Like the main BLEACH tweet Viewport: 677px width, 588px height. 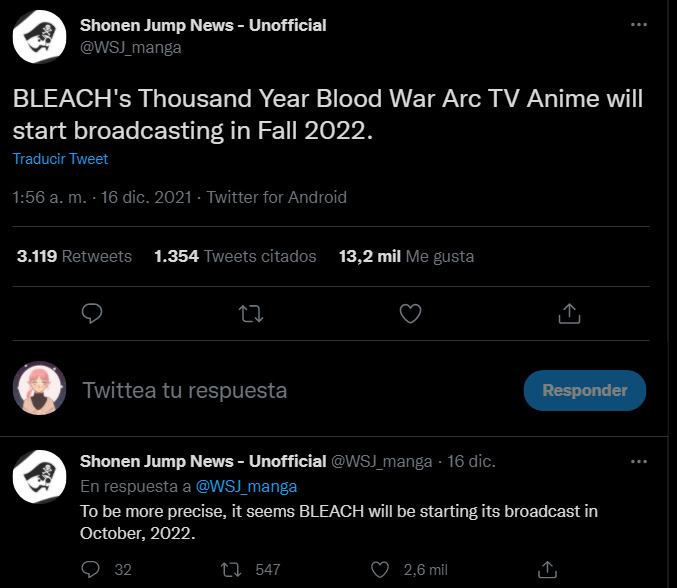point(410,314)
